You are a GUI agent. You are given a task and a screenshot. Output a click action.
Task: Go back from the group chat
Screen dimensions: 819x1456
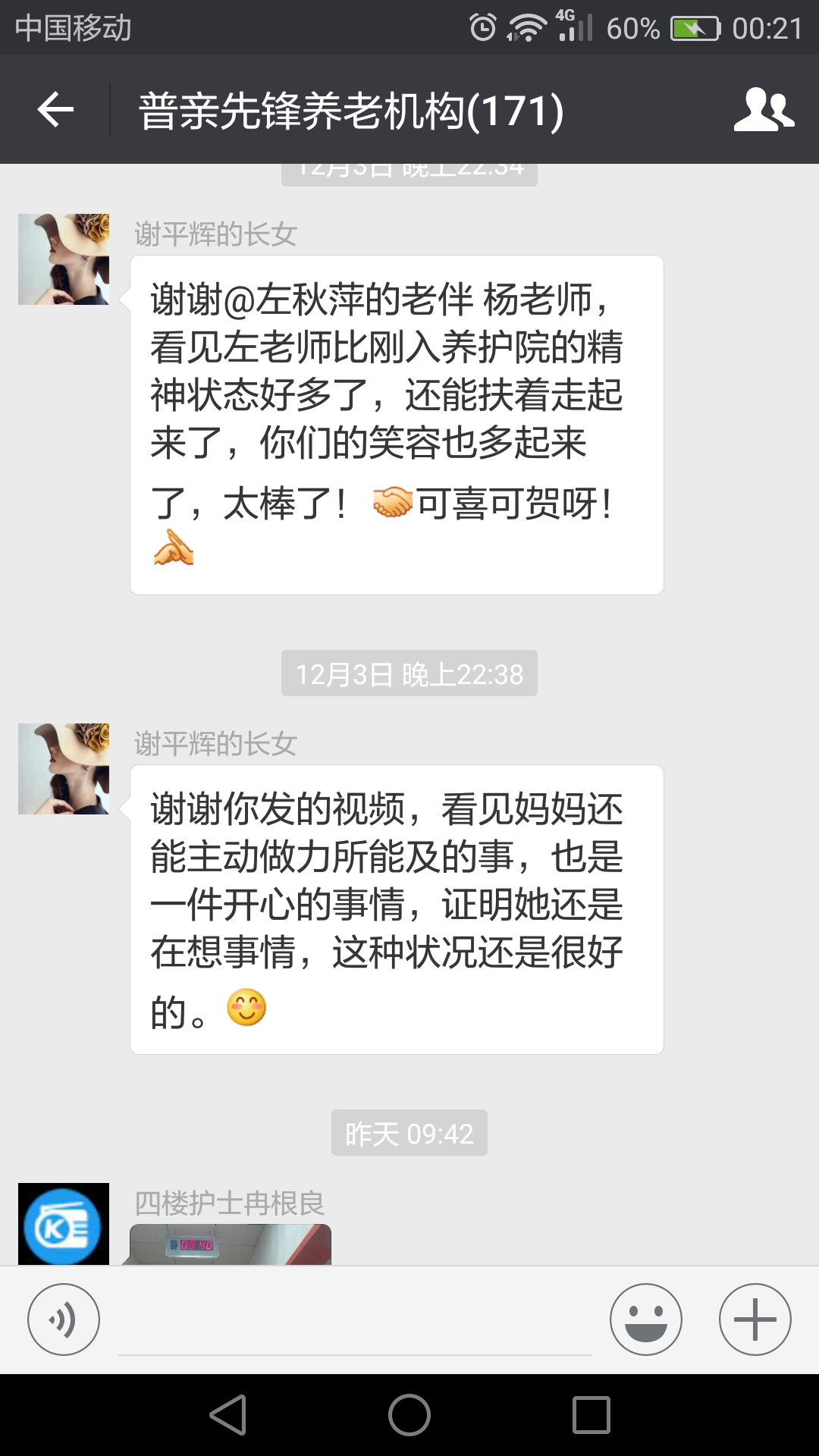55,110
